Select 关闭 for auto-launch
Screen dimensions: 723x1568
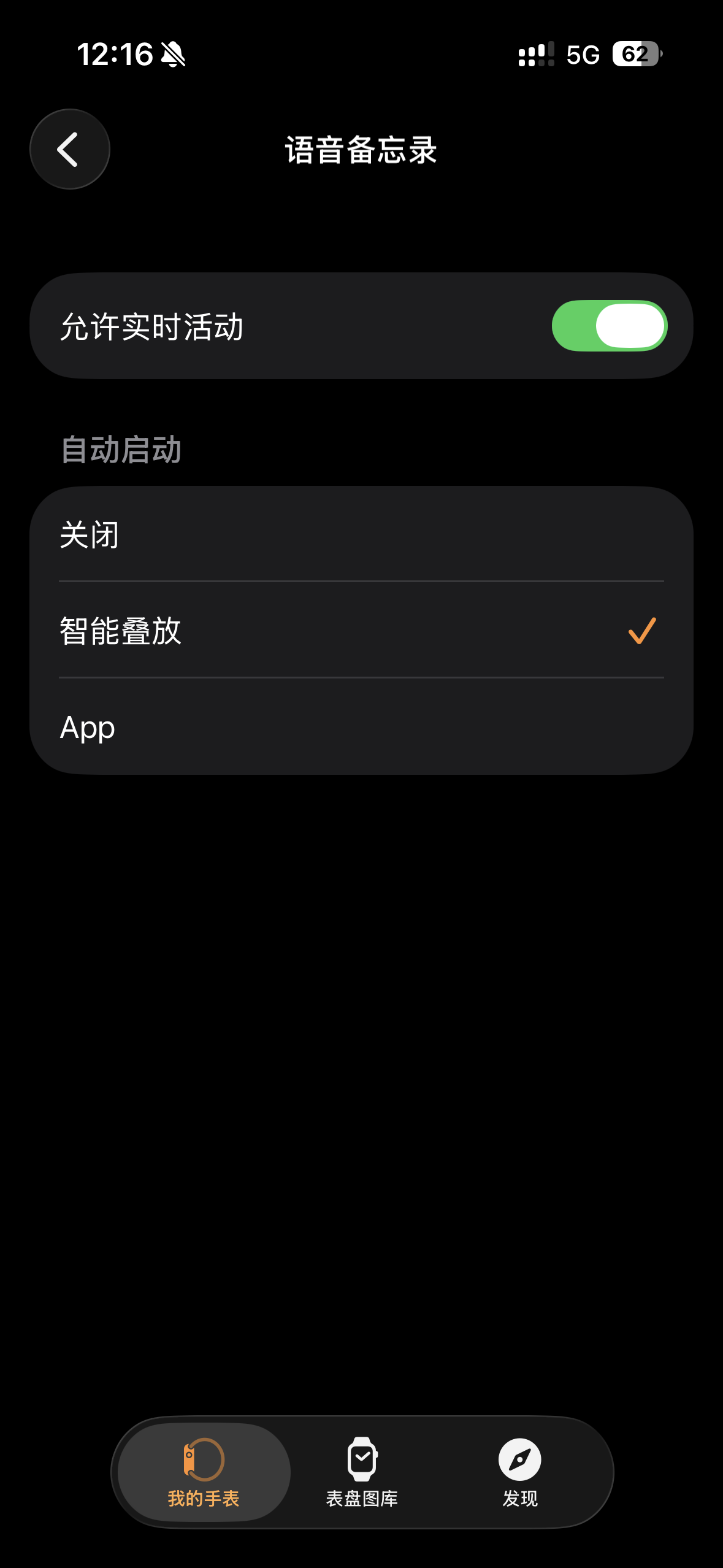pyautogui.click(x=361, y=534)
